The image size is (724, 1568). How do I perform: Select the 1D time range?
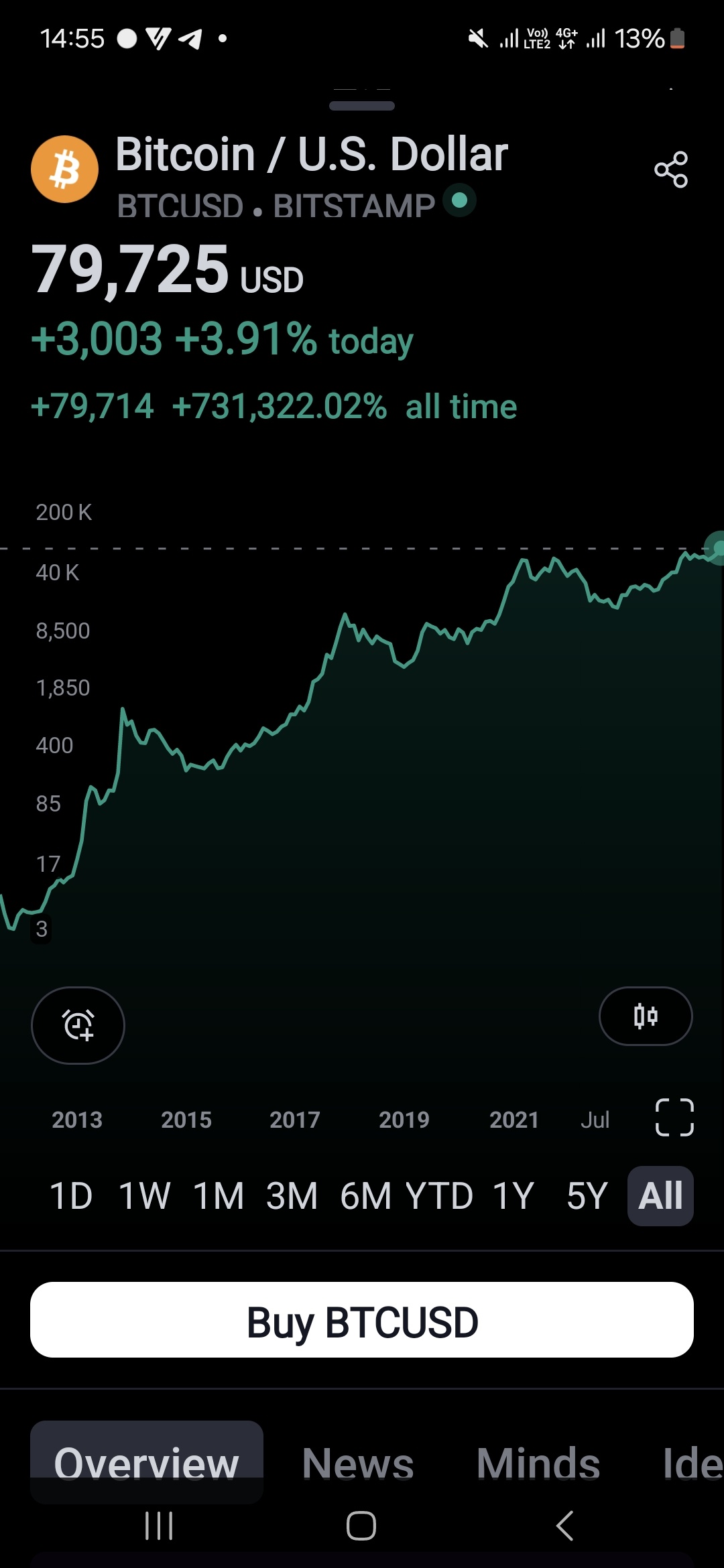tap(71, 1196)
